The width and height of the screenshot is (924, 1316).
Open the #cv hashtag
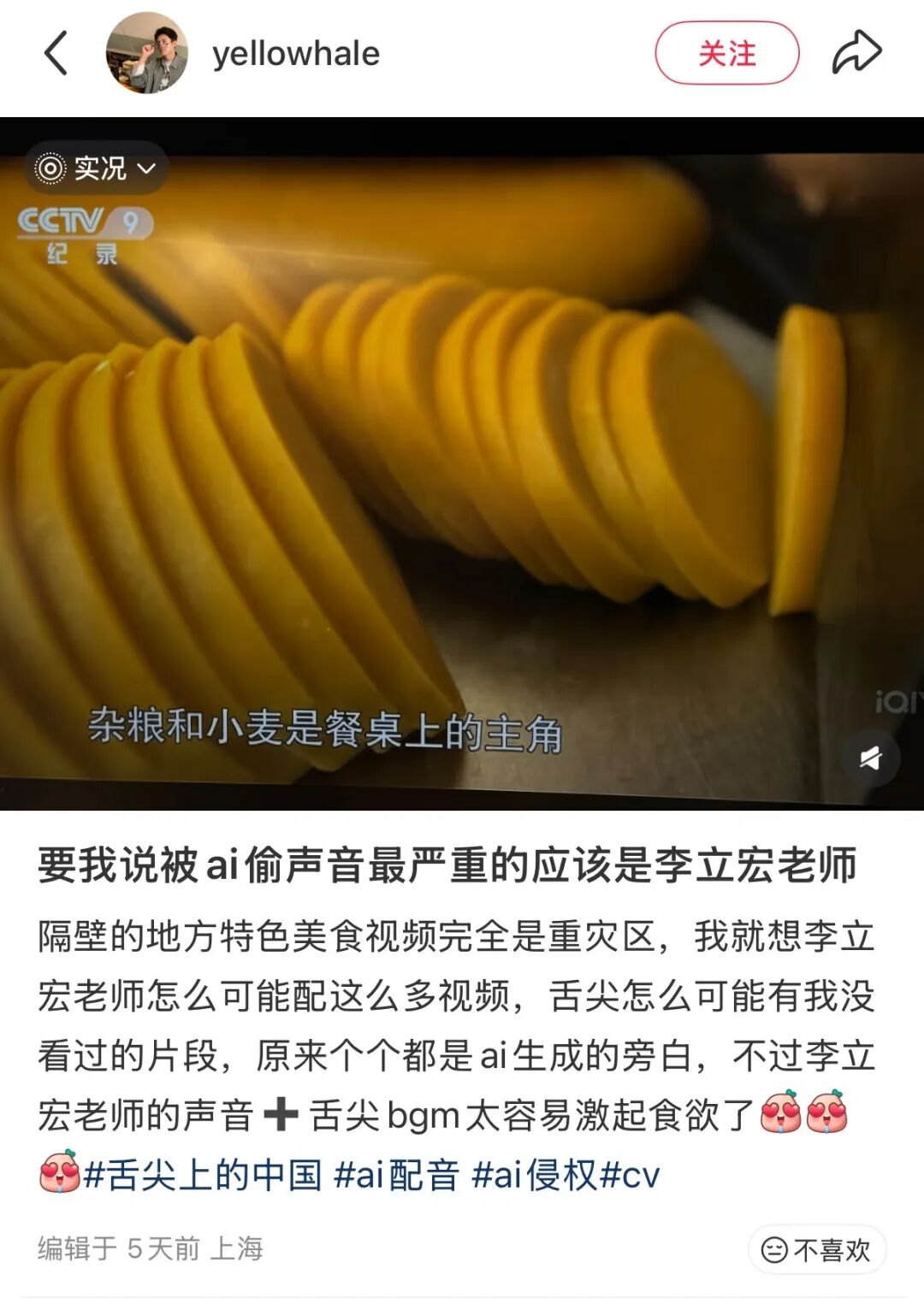[x=631, y=1176]
